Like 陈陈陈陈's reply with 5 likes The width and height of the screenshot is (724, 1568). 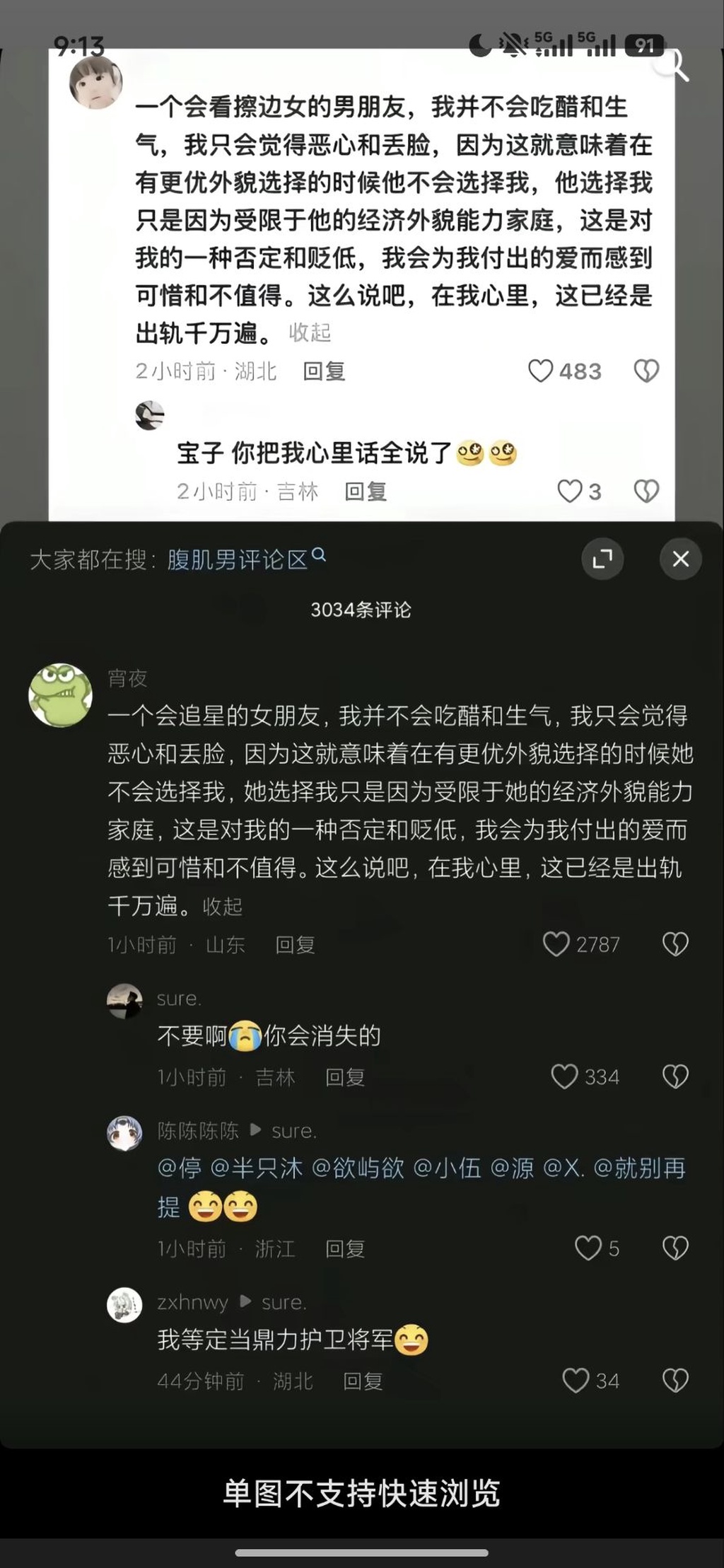[588, 1248]
